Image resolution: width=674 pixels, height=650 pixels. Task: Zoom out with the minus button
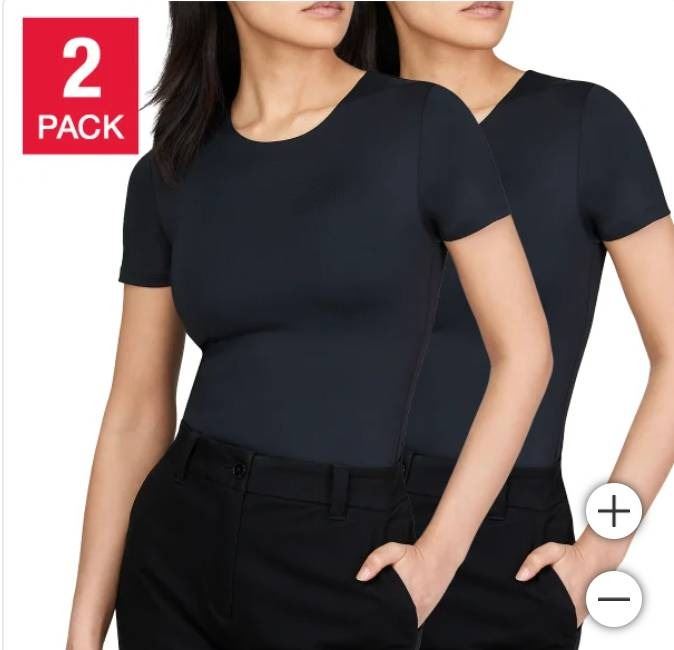tap(613, 599)
